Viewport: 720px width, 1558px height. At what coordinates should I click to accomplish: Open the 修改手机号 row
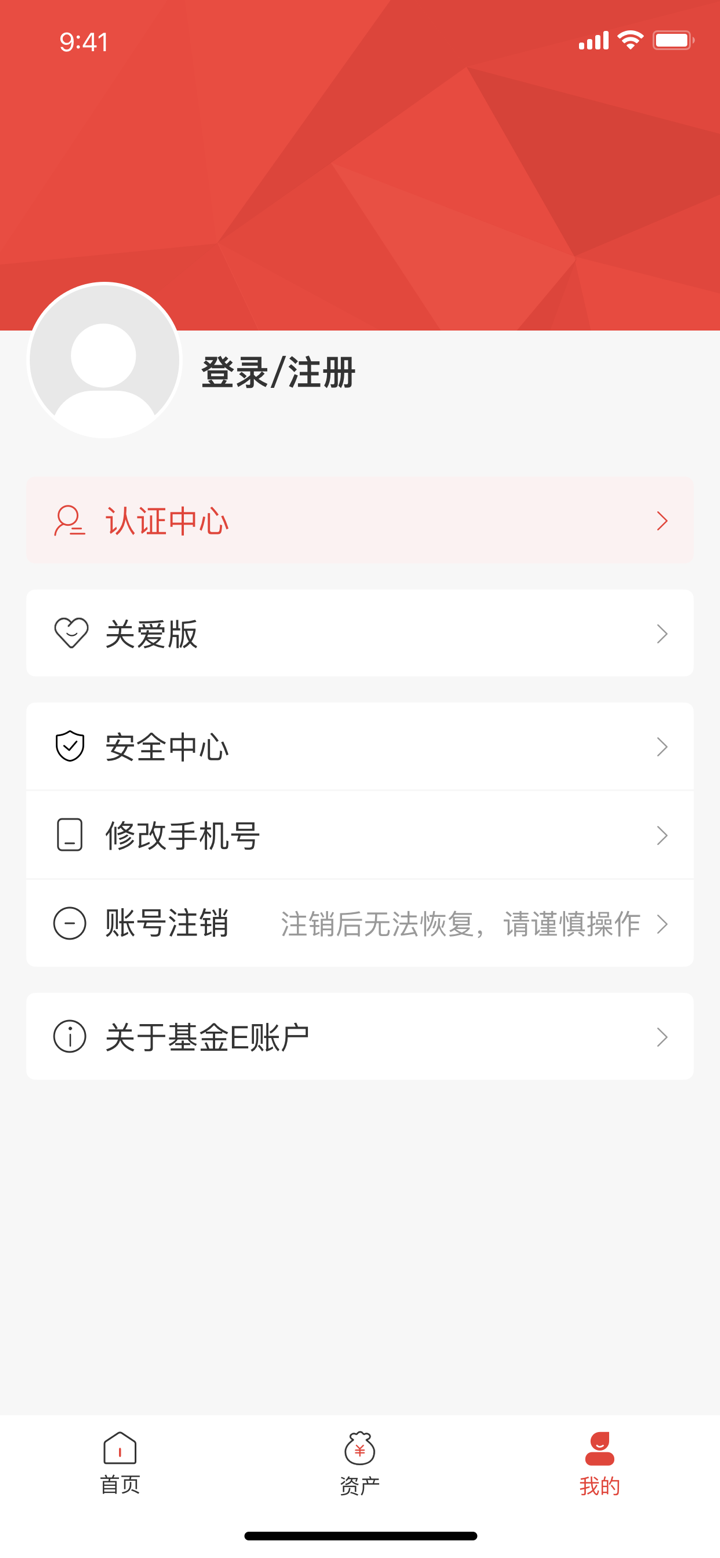[360, 835]
